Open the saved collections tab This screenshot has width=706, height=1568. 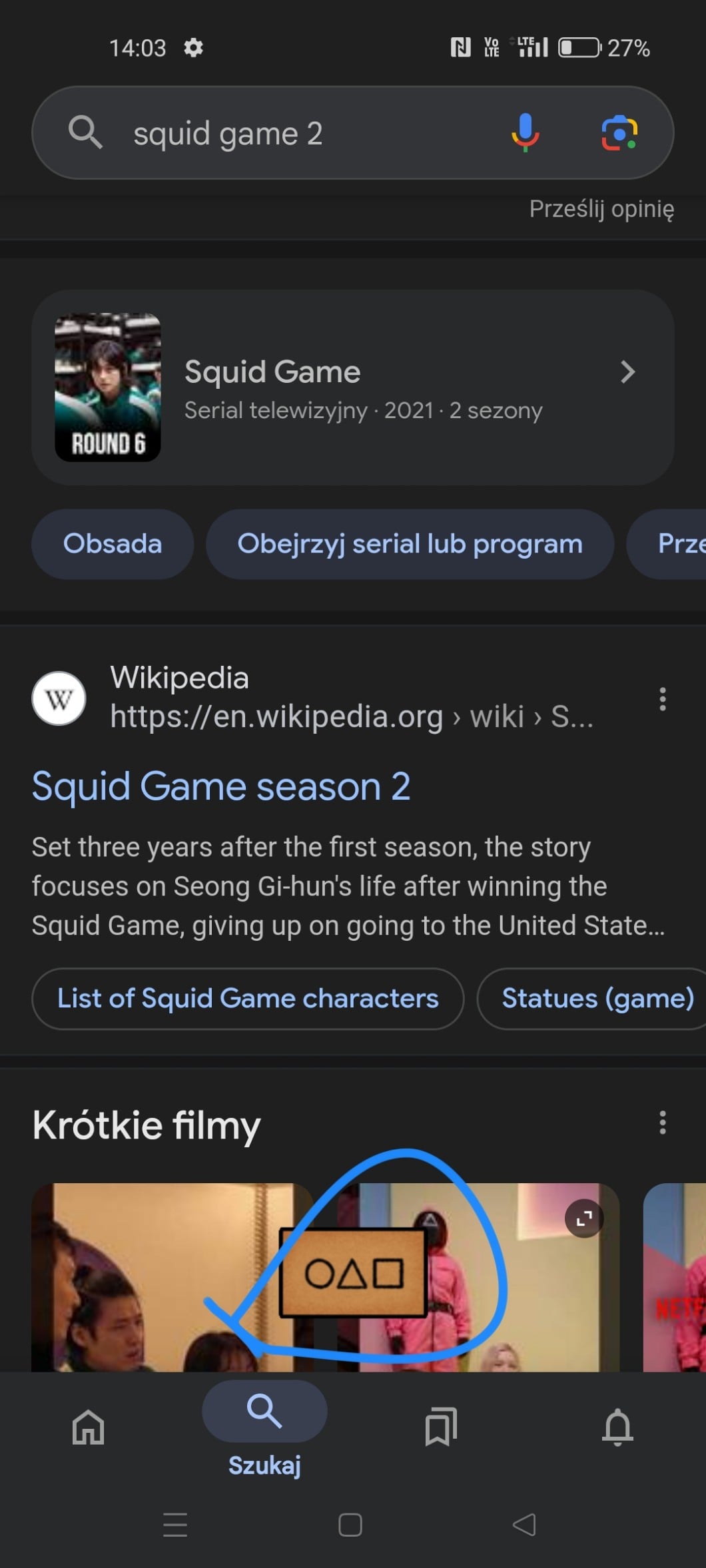coord(441,1426)
